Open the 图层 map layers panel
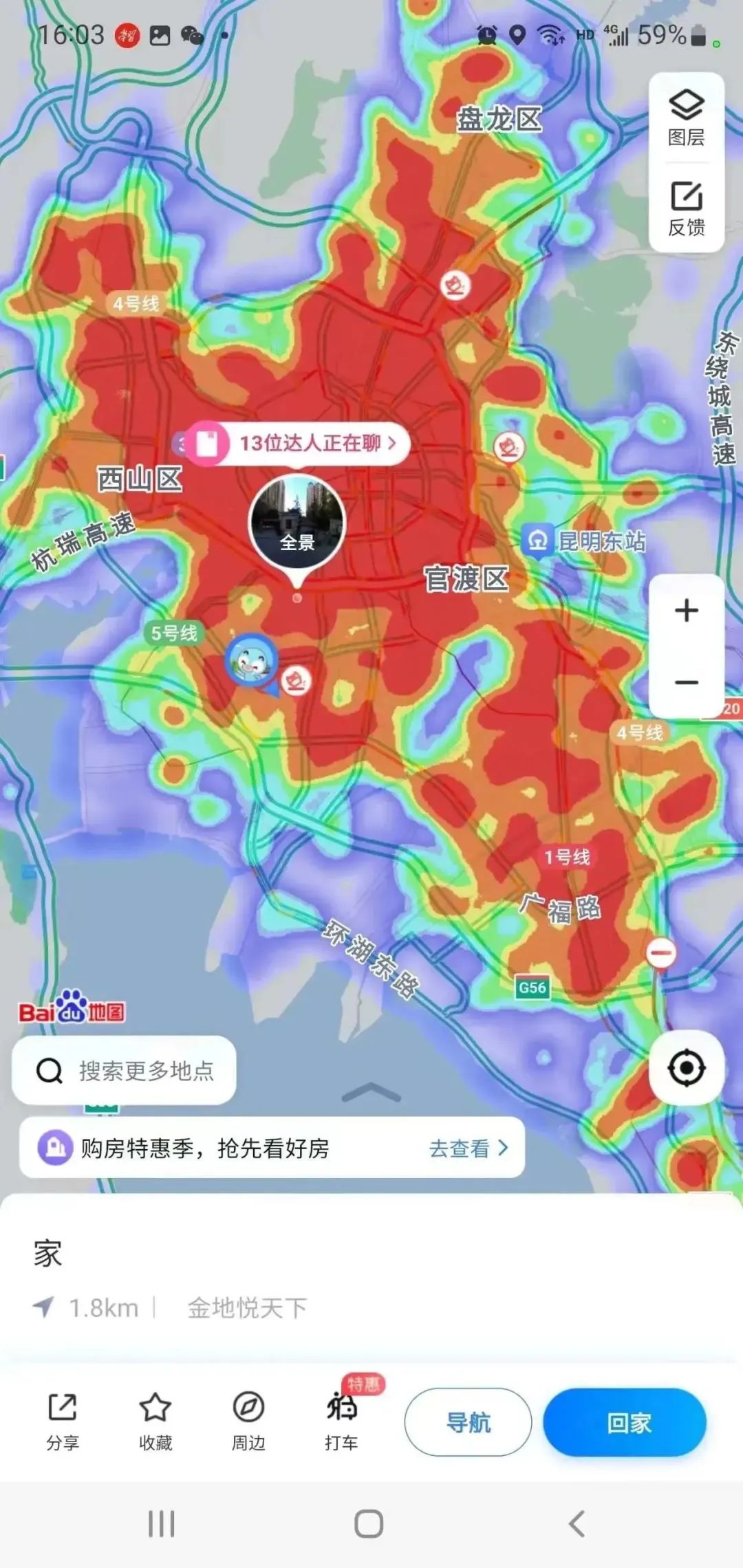This screenshot has width=743, height=1568. (x=686, y=118)
